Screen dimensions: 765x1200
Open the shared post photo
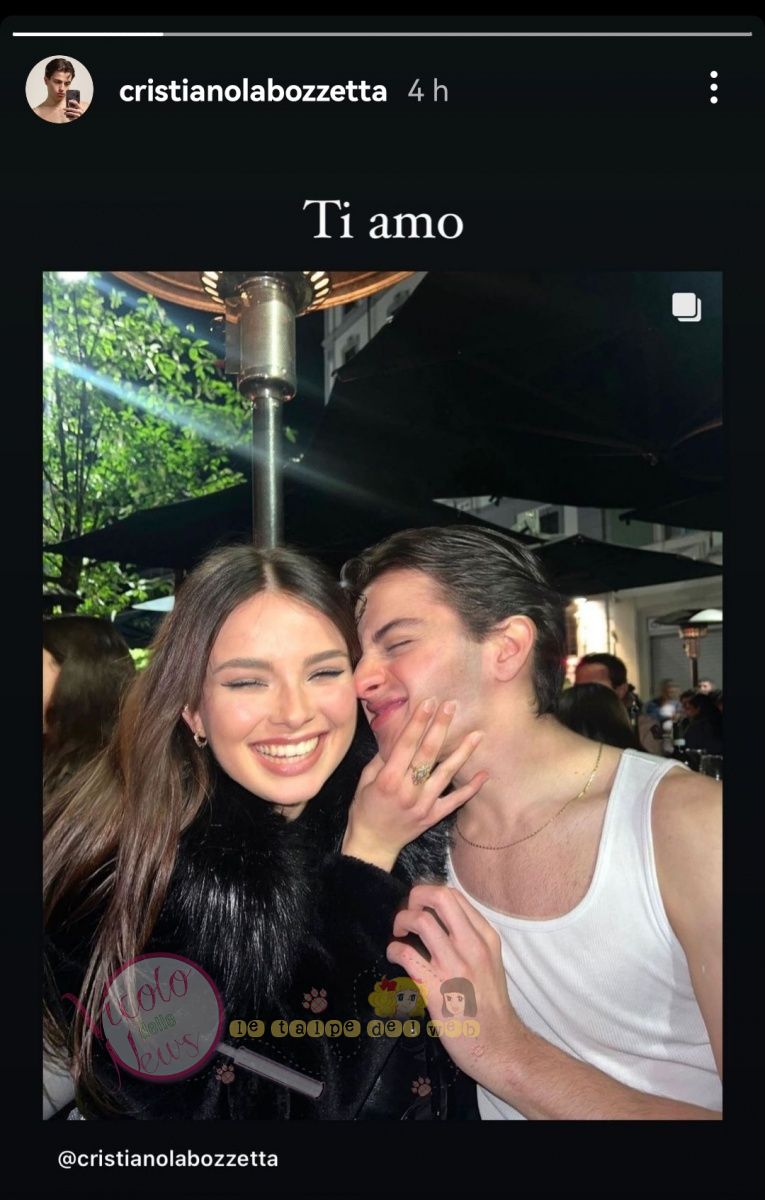382,694
